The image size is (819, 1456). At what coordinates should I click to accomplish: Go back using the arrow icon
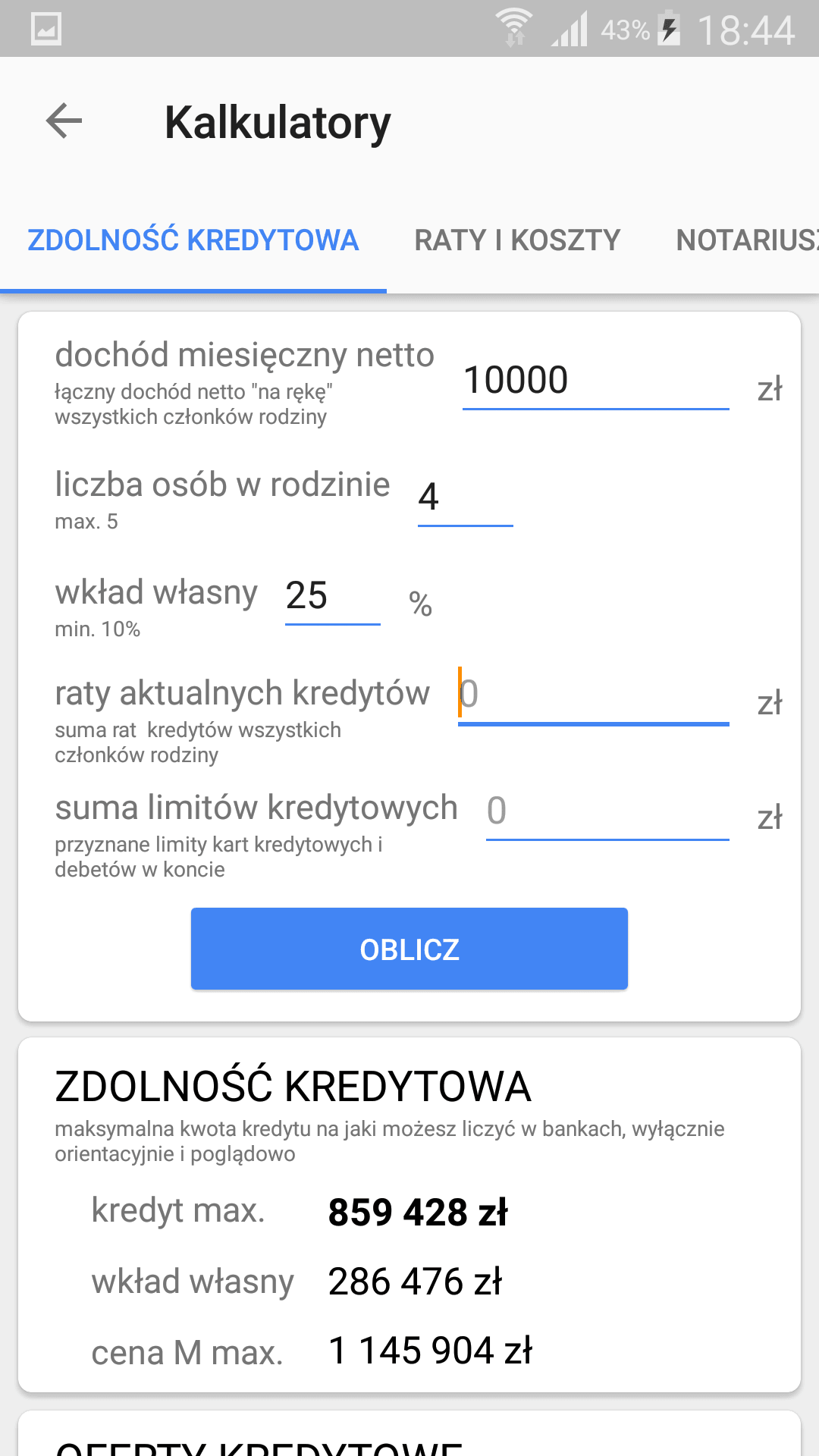(x=64, y=121)
